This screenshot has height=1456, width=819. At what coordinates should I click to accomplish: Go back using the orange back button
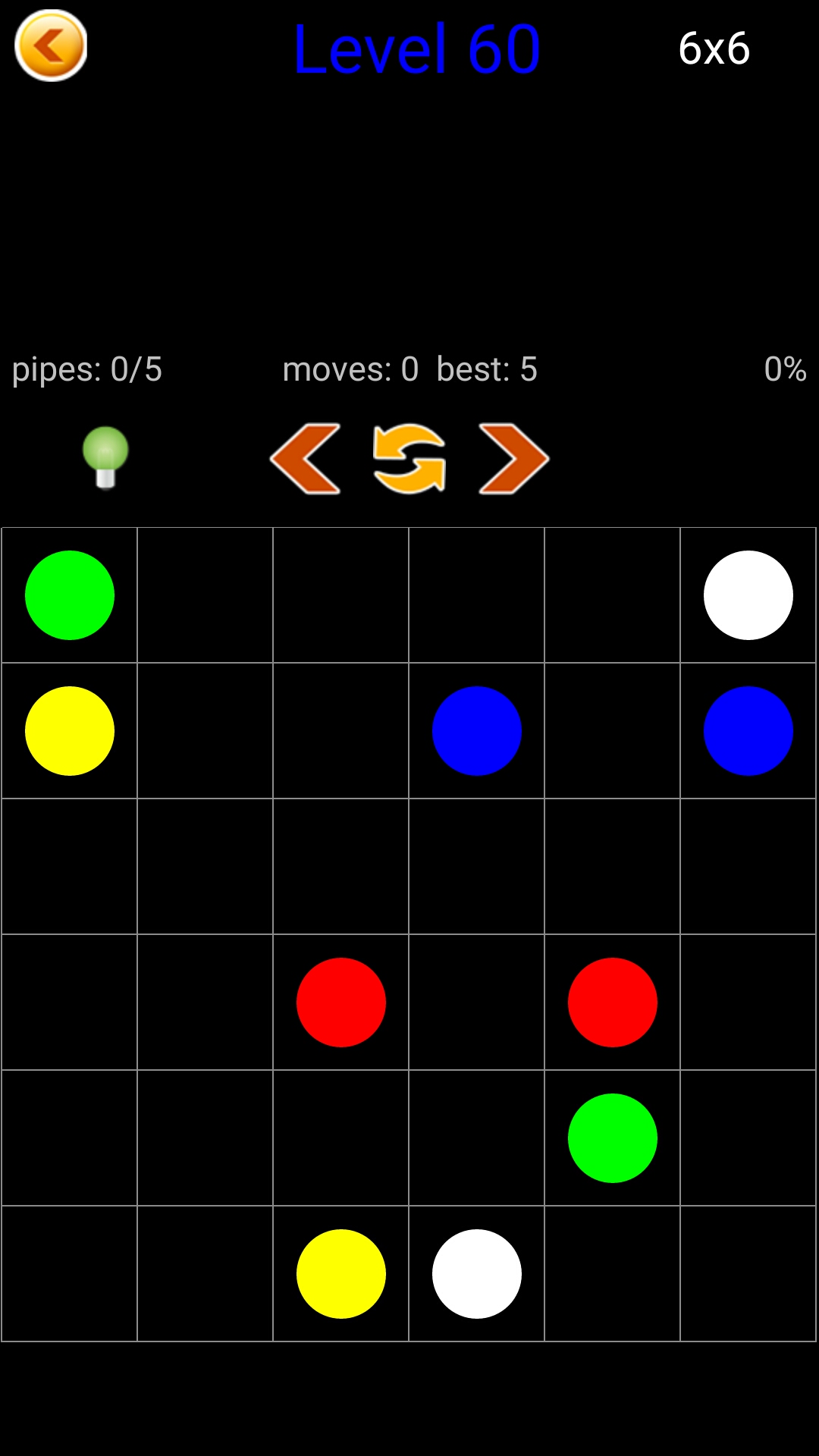51,46
